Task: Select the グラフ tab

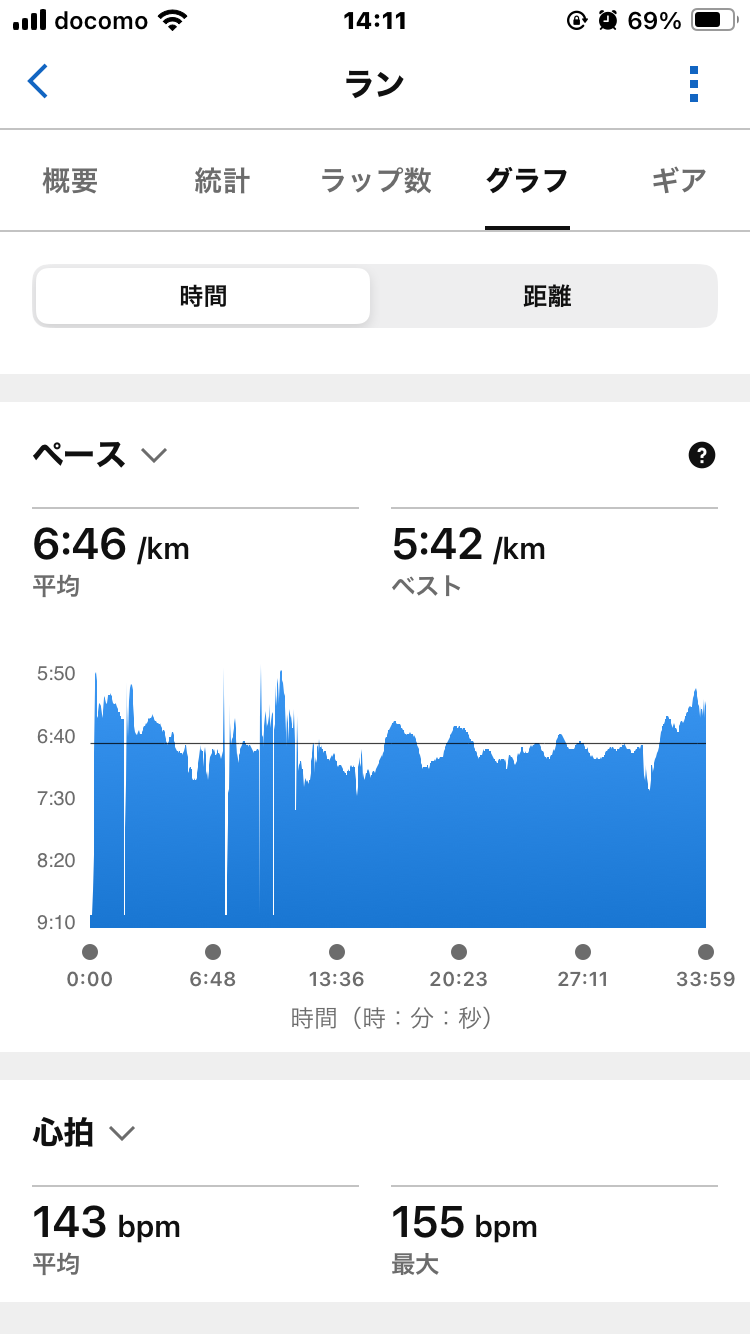Action: point(527,181)
